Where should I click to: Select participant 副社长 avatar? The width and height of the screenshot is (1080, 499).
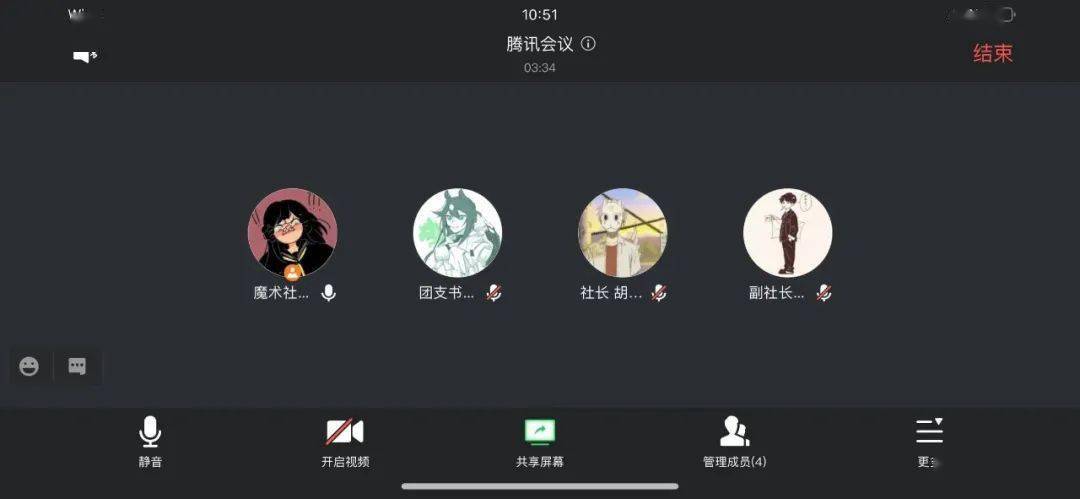(787, 233)
